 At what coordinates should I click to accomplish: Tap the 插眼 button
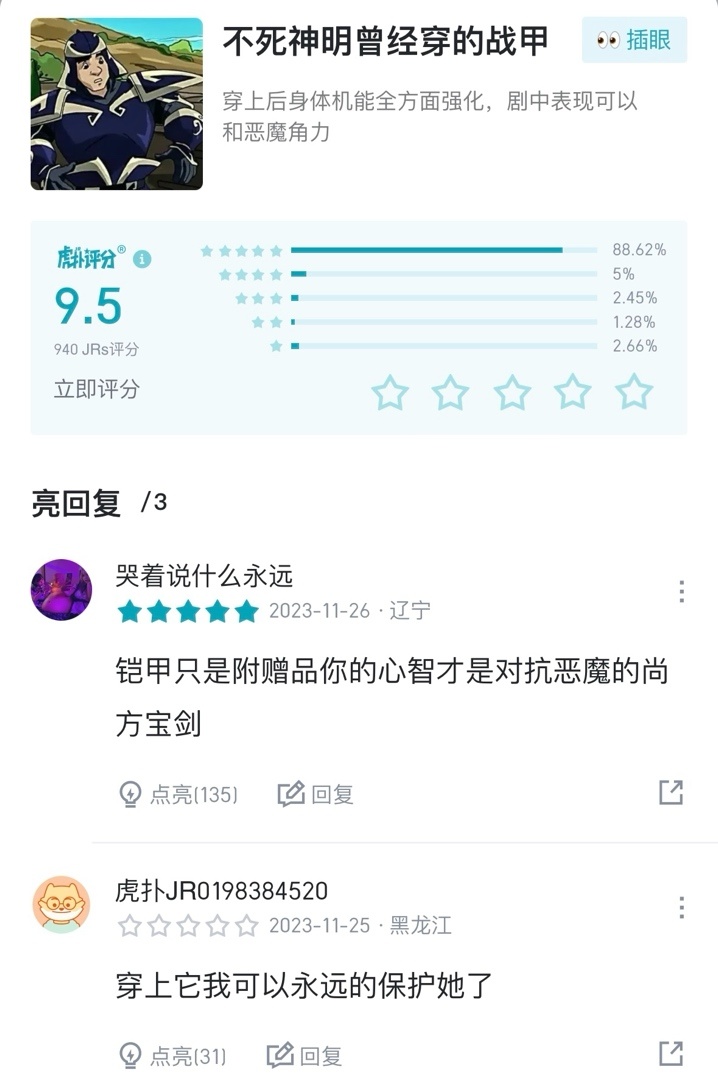[634, 41]
